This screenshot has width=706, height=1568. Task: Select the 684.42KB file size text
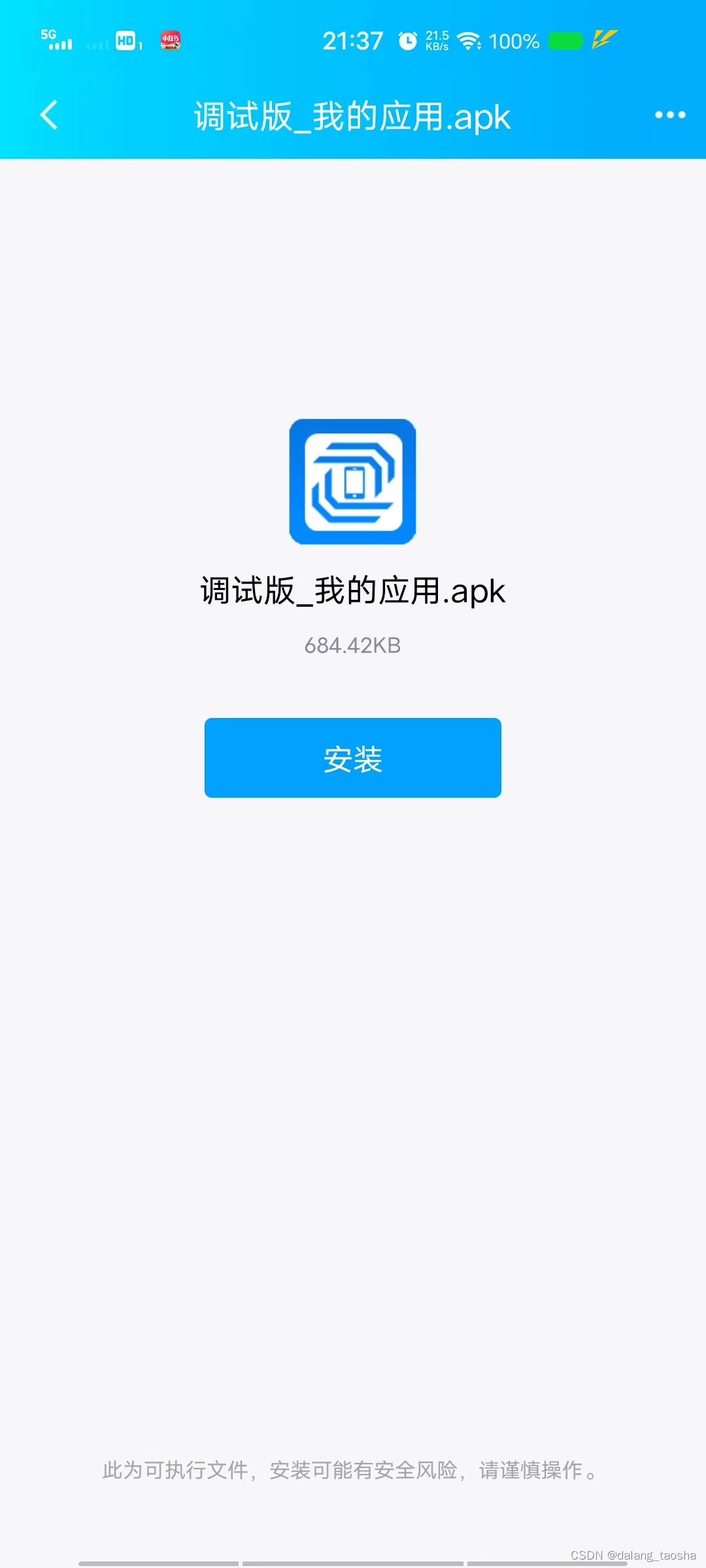(353, 645)
